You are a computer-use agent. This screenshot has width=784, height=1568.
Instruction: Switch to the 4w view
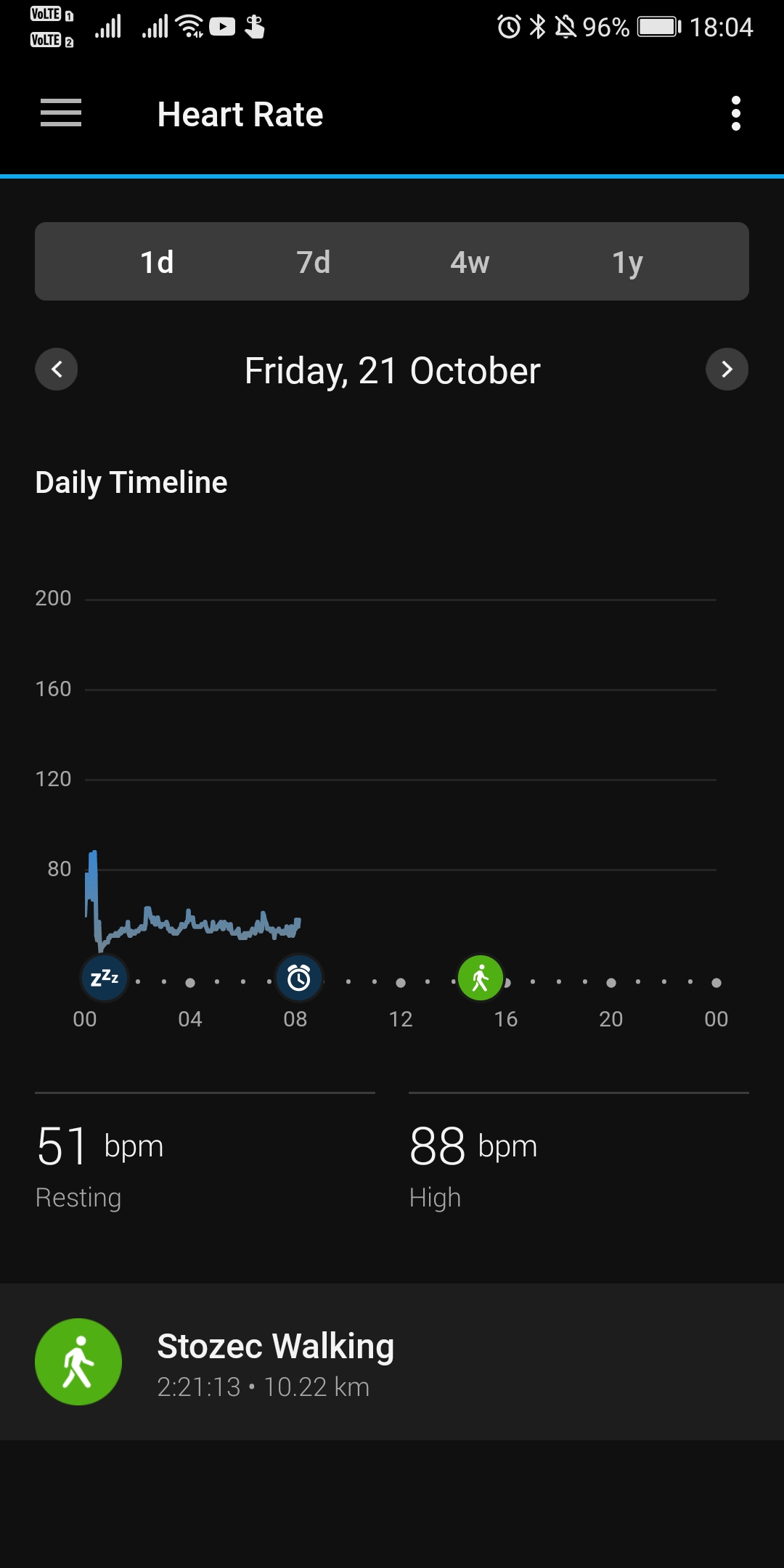click(x=470, y=262)
